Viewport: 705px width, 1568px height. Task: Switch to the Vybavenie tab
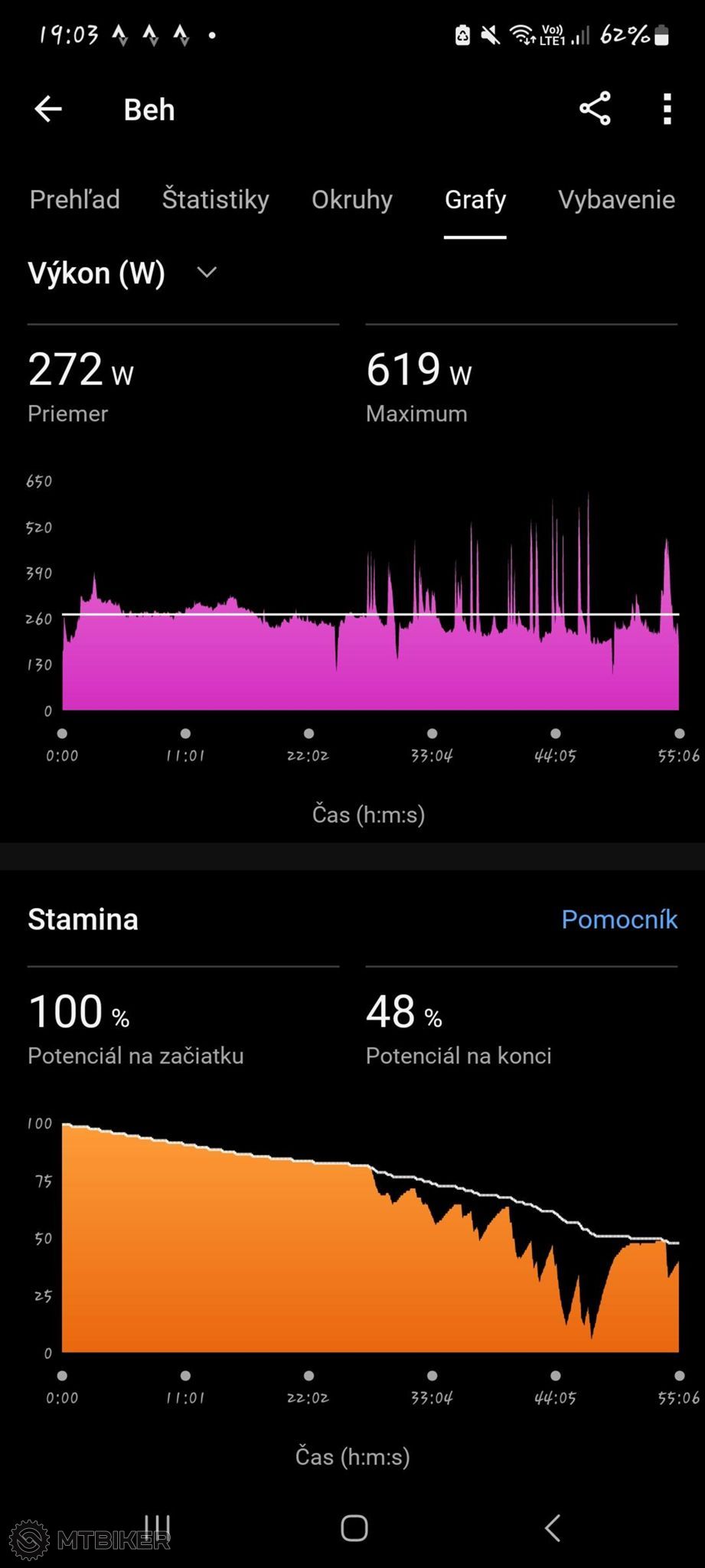tap(616, 200)
